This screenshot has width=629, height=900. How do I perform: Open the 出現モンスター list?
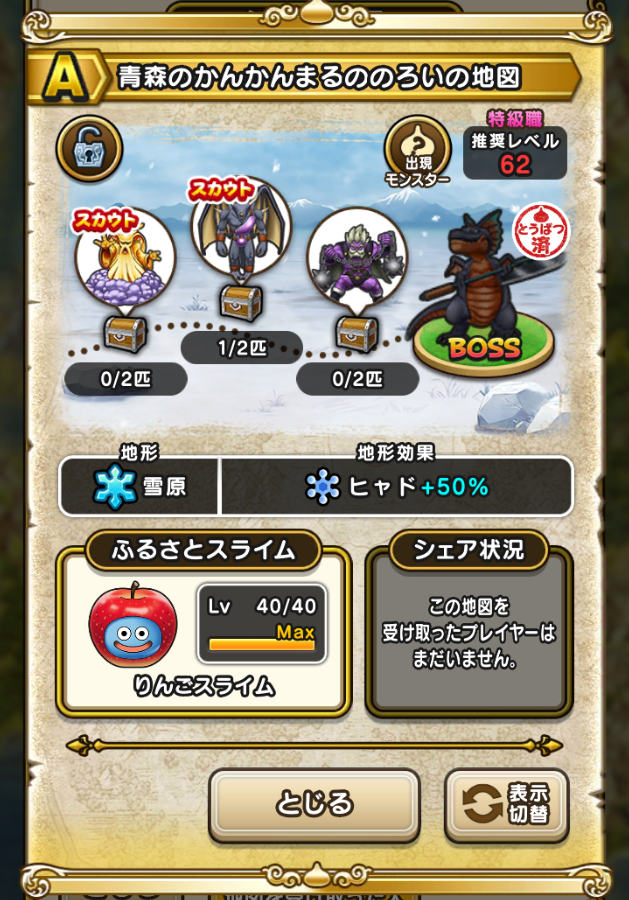click(417, 151)
